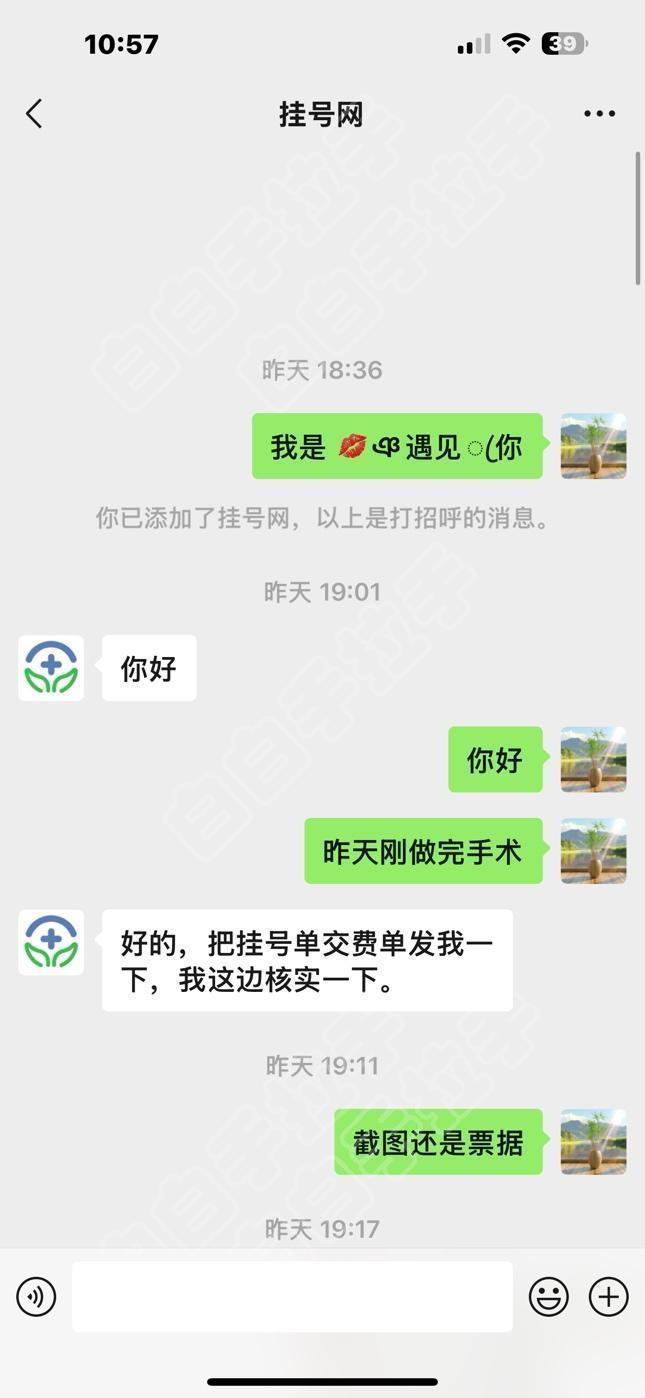Switch to voice message input
Image resolution: width=645 pixels, height=1398 pixels.
pos(36,1297)
